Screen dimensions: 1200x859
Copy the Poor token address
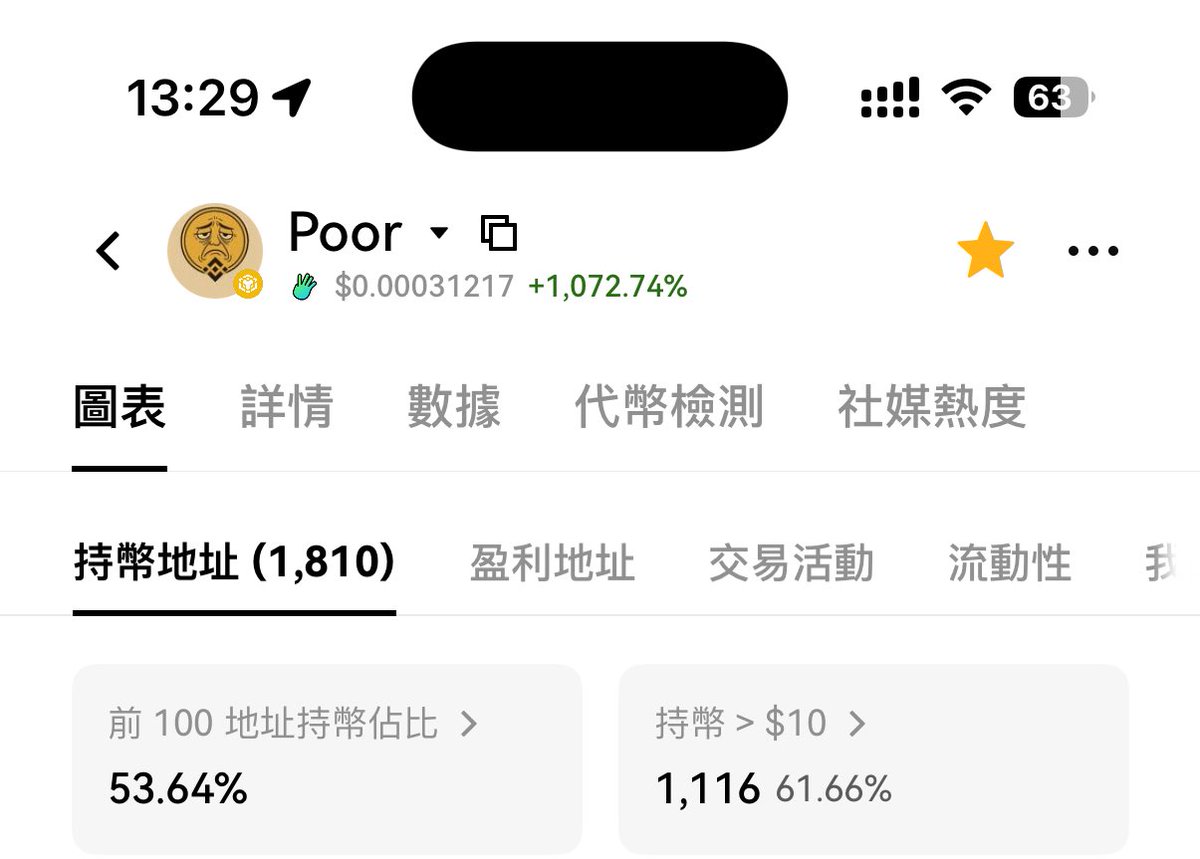[499, 233]
